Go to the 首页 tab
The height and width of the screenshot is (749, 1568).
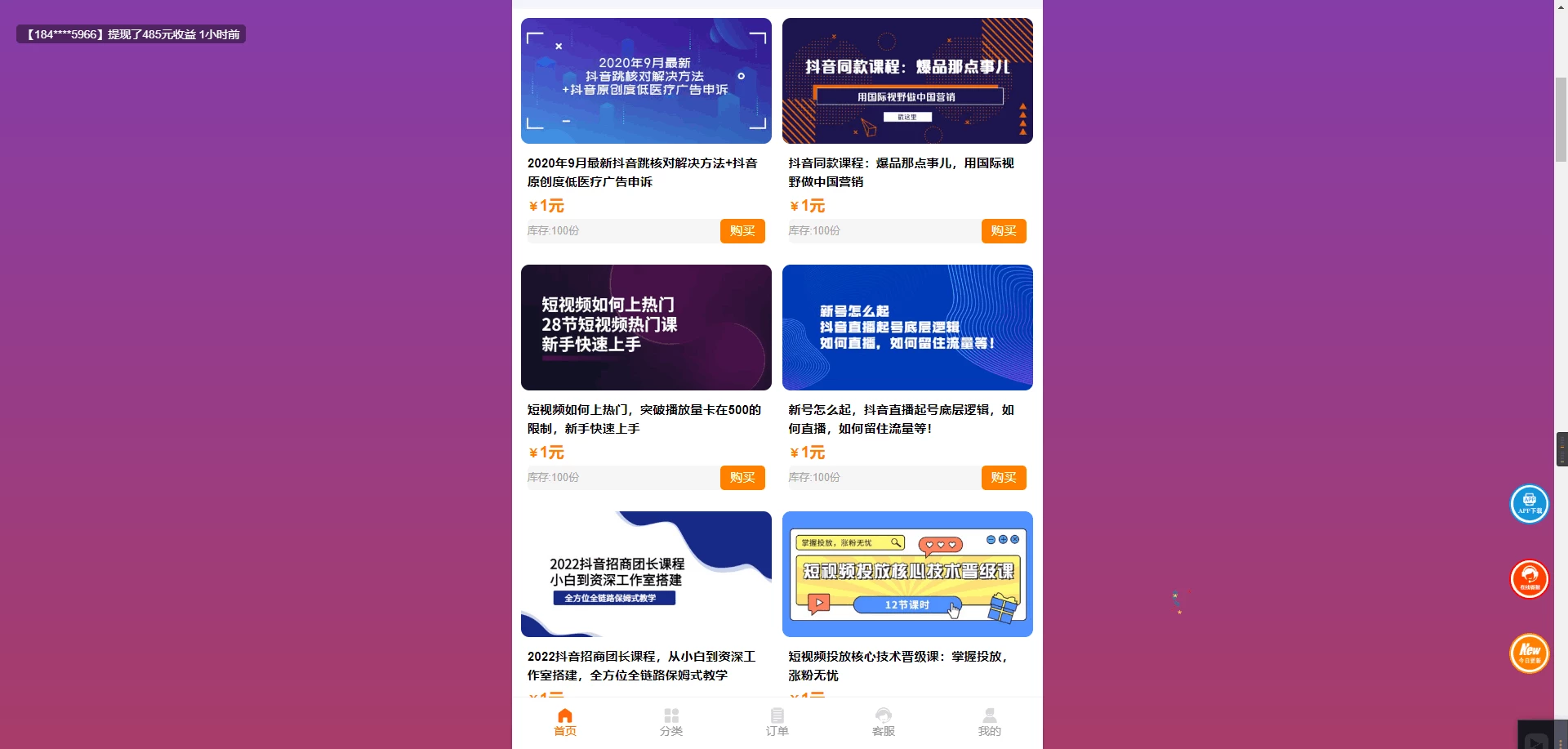(x=565, y=723)
